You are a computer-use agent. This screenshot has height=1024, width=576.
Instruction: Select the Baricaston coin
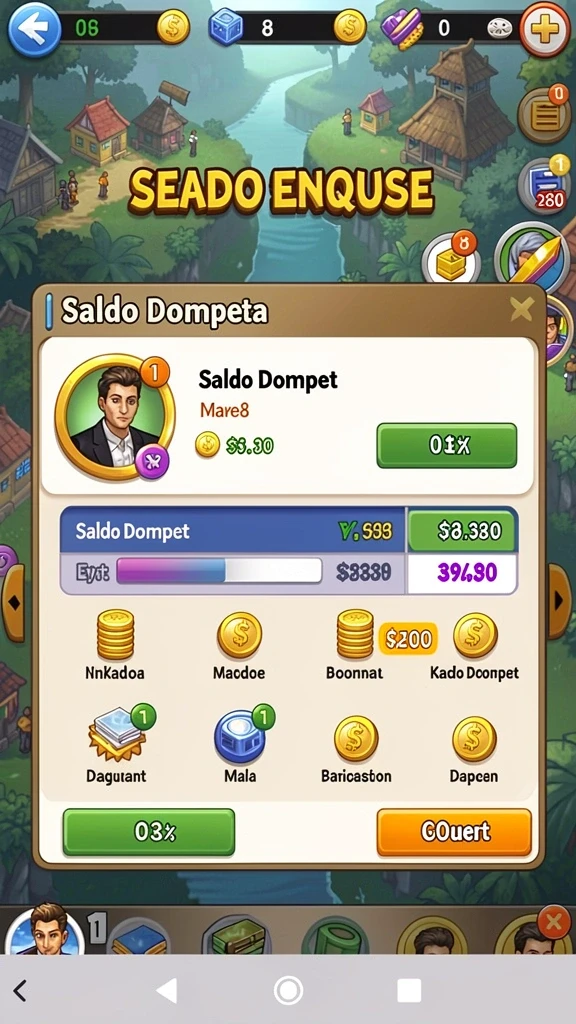356,739
